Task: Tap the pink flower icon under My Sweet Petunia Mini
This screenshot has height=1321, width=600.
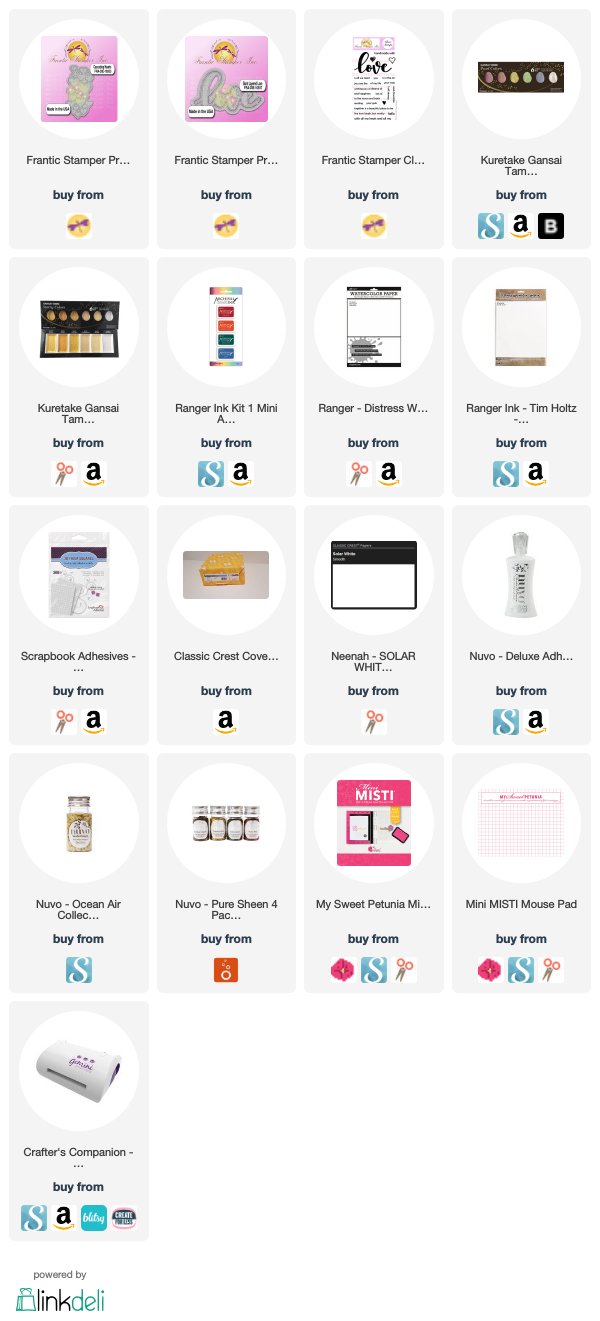Action: (x=343, y=970)
